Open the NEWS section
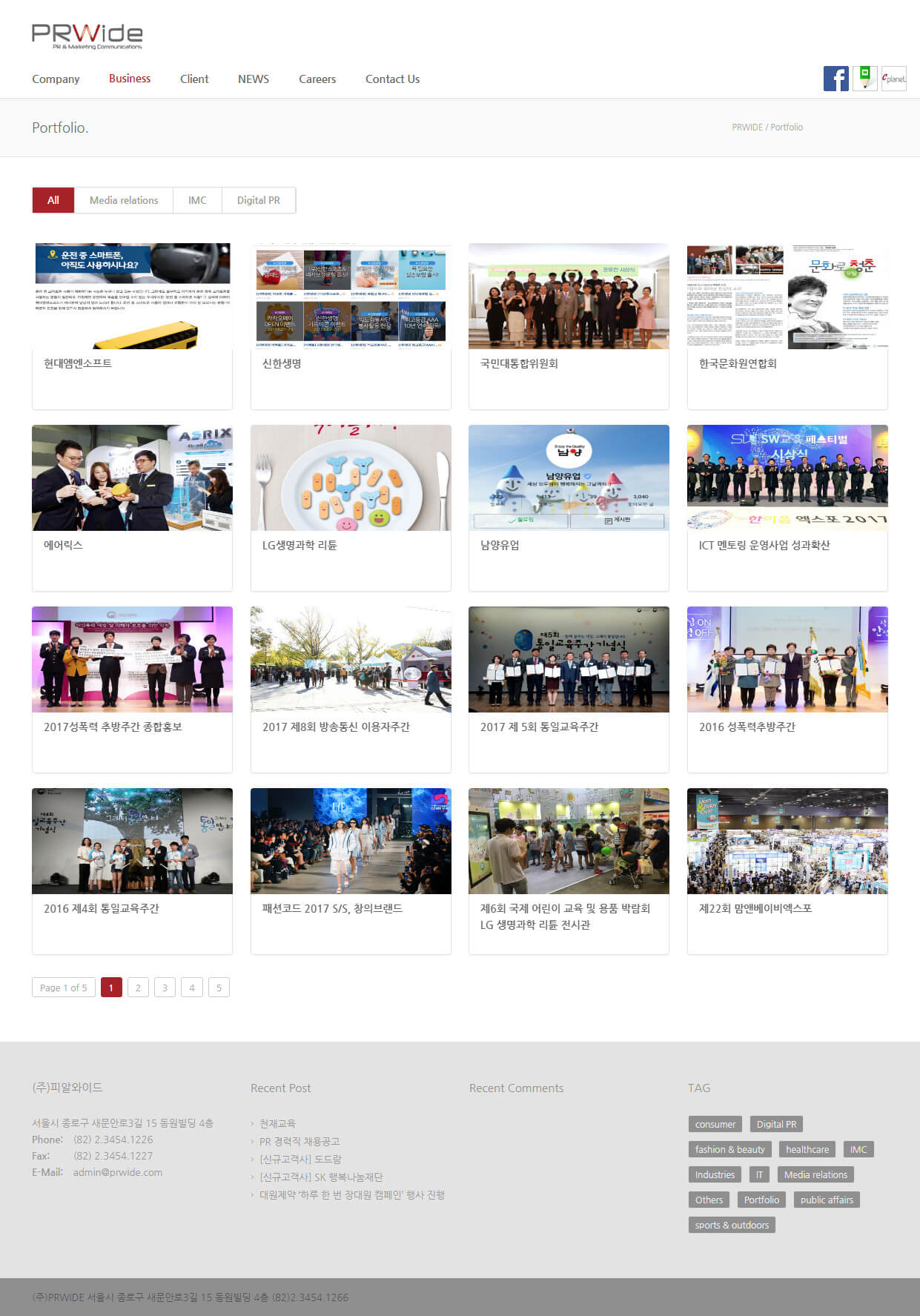Screen dimensions: 920x1316 [254, 79]
